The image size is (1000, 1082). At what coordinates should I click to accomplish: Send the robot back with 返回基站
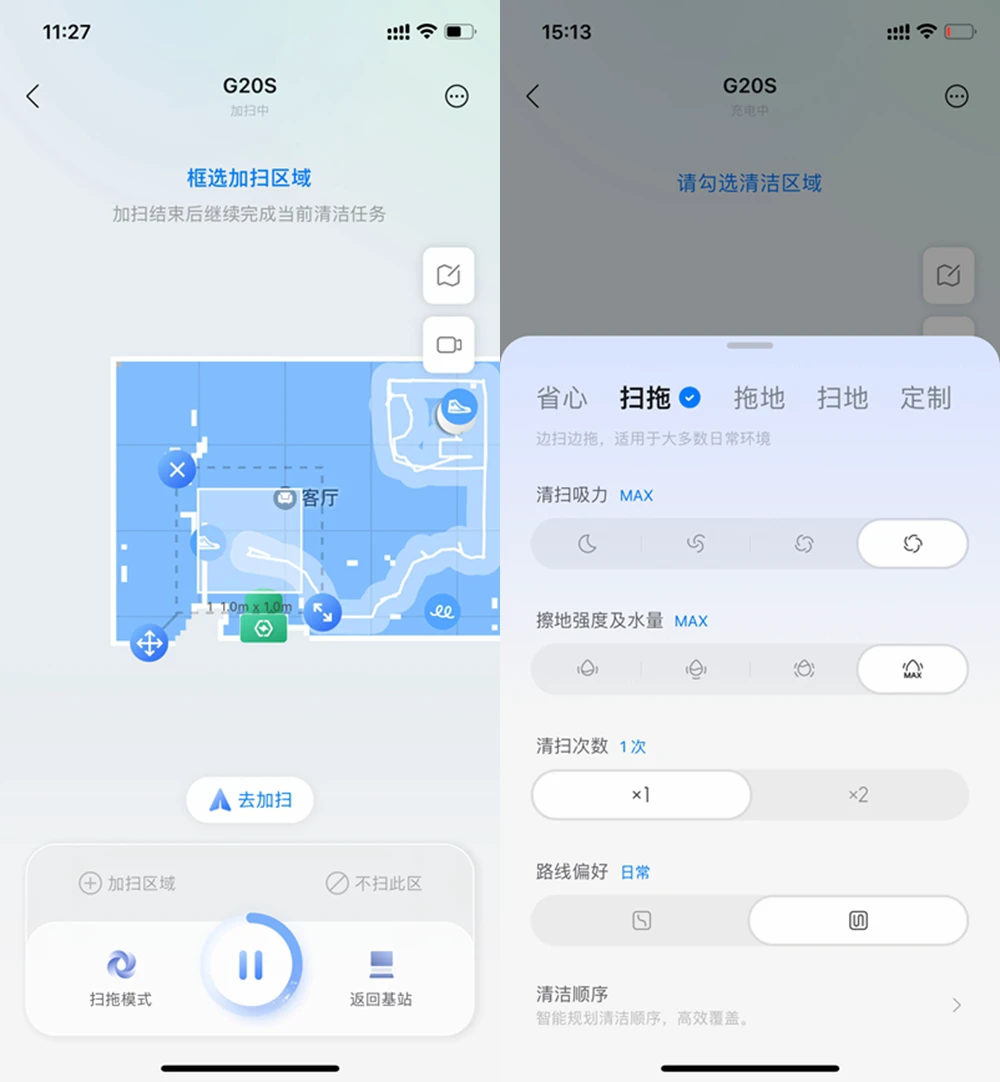(380, 978)
